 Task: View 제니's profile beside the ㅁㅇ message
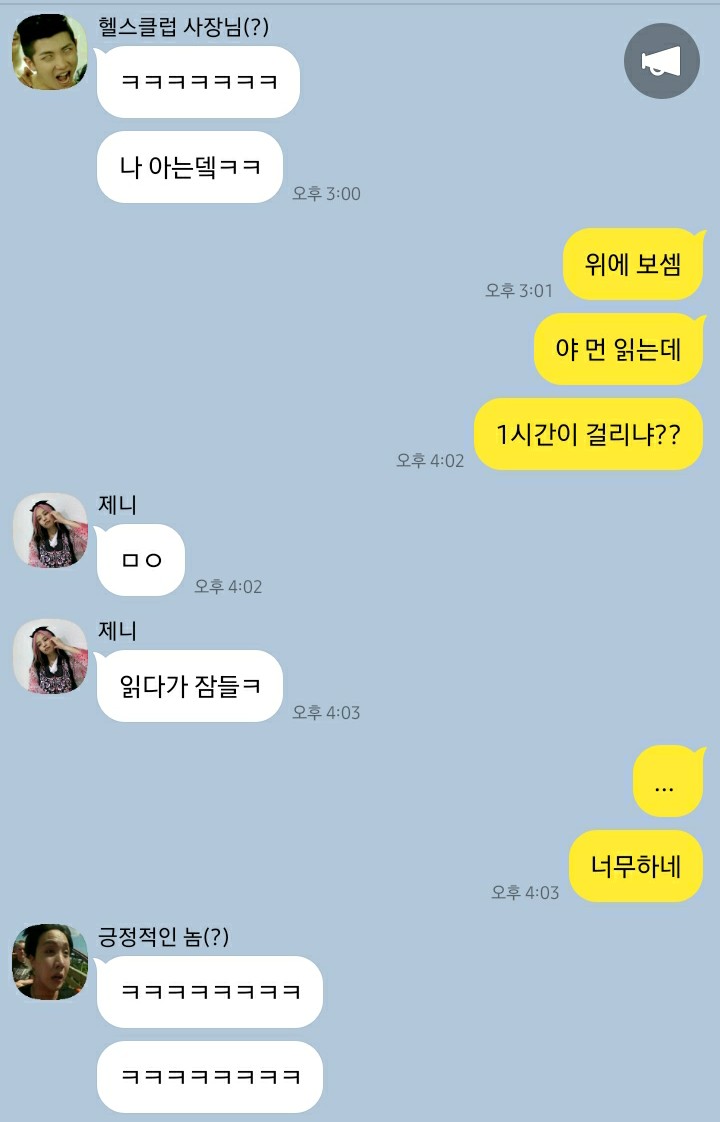(x=50, y=530)
